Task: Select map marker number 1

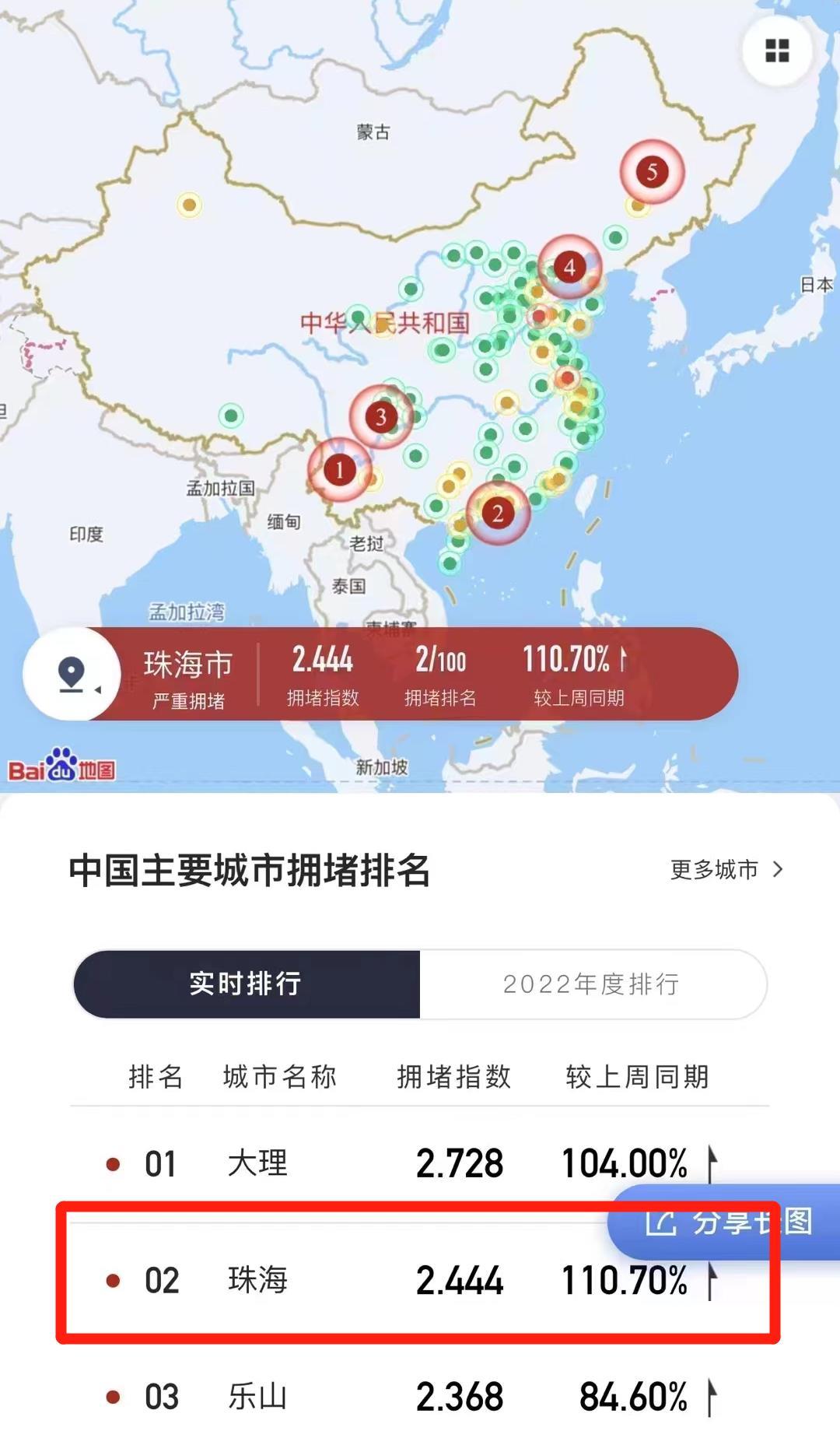Action: (x=339, y=469)
